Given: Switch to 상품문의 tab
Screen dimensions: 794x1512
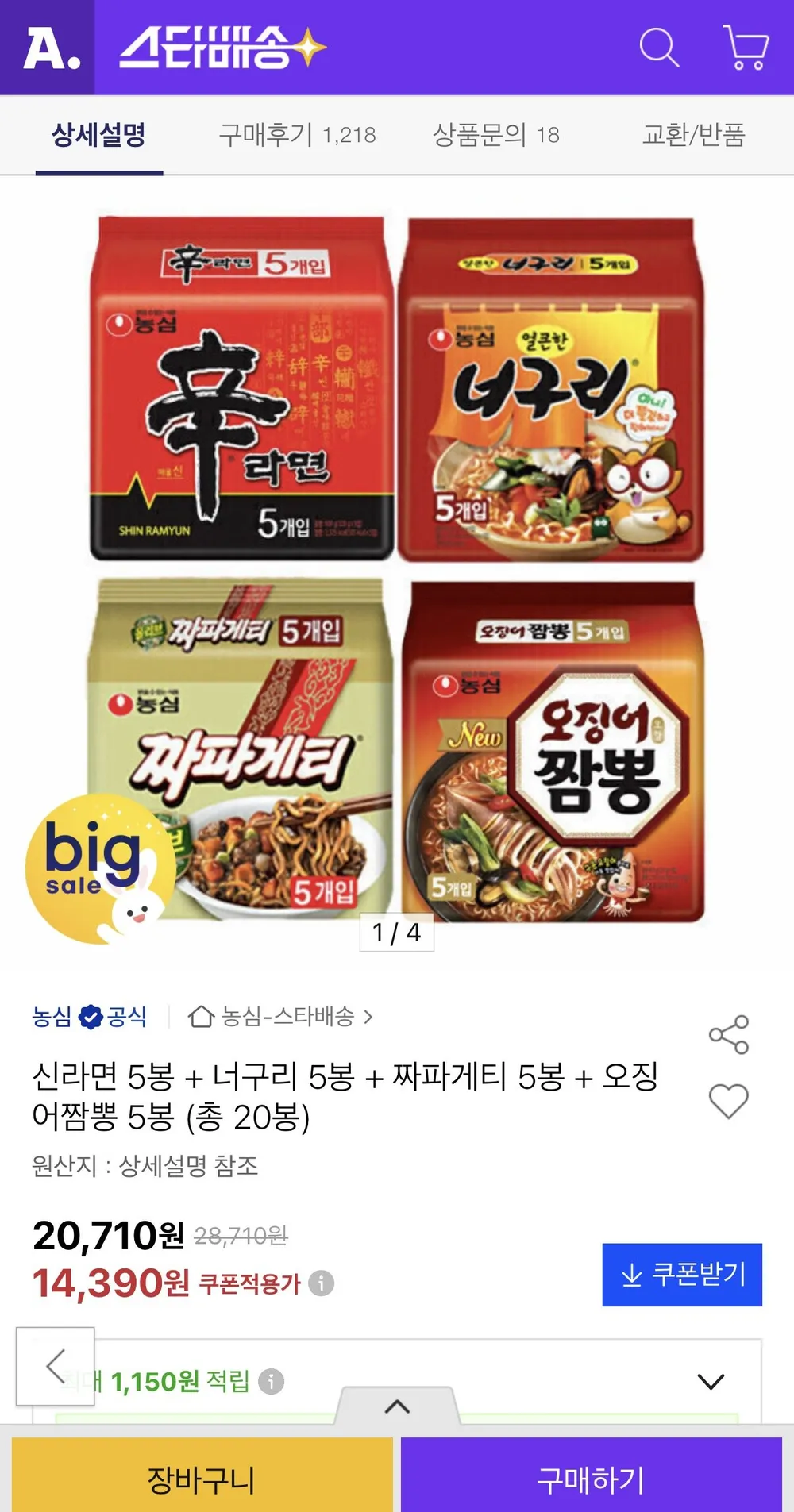Looking at the screenshot, I should pyautogui.click(x=496, y=135).
